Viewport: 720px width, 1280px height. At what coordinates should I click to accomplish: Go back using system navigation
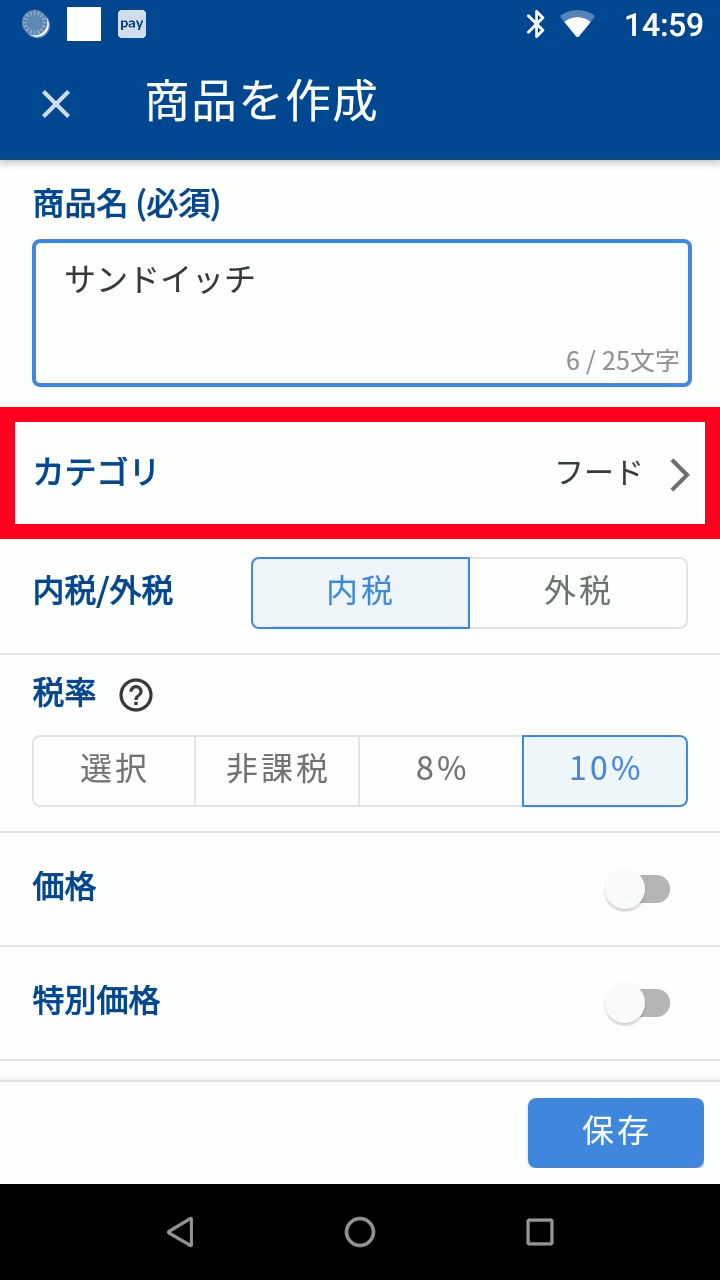coord(180,1232)
